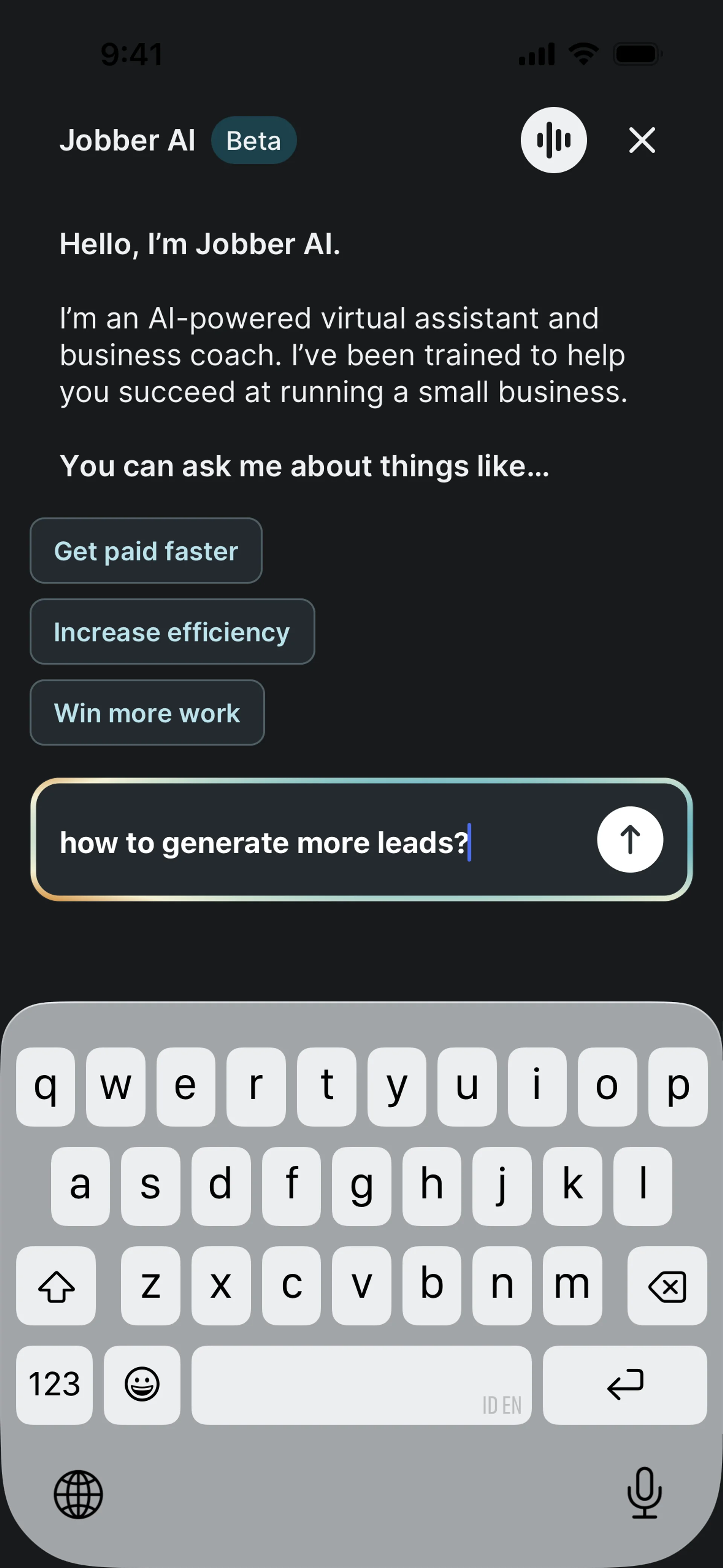
Task: Pick the Win more work suggestion
Action: pyautogui.click(x=147, y=713)
